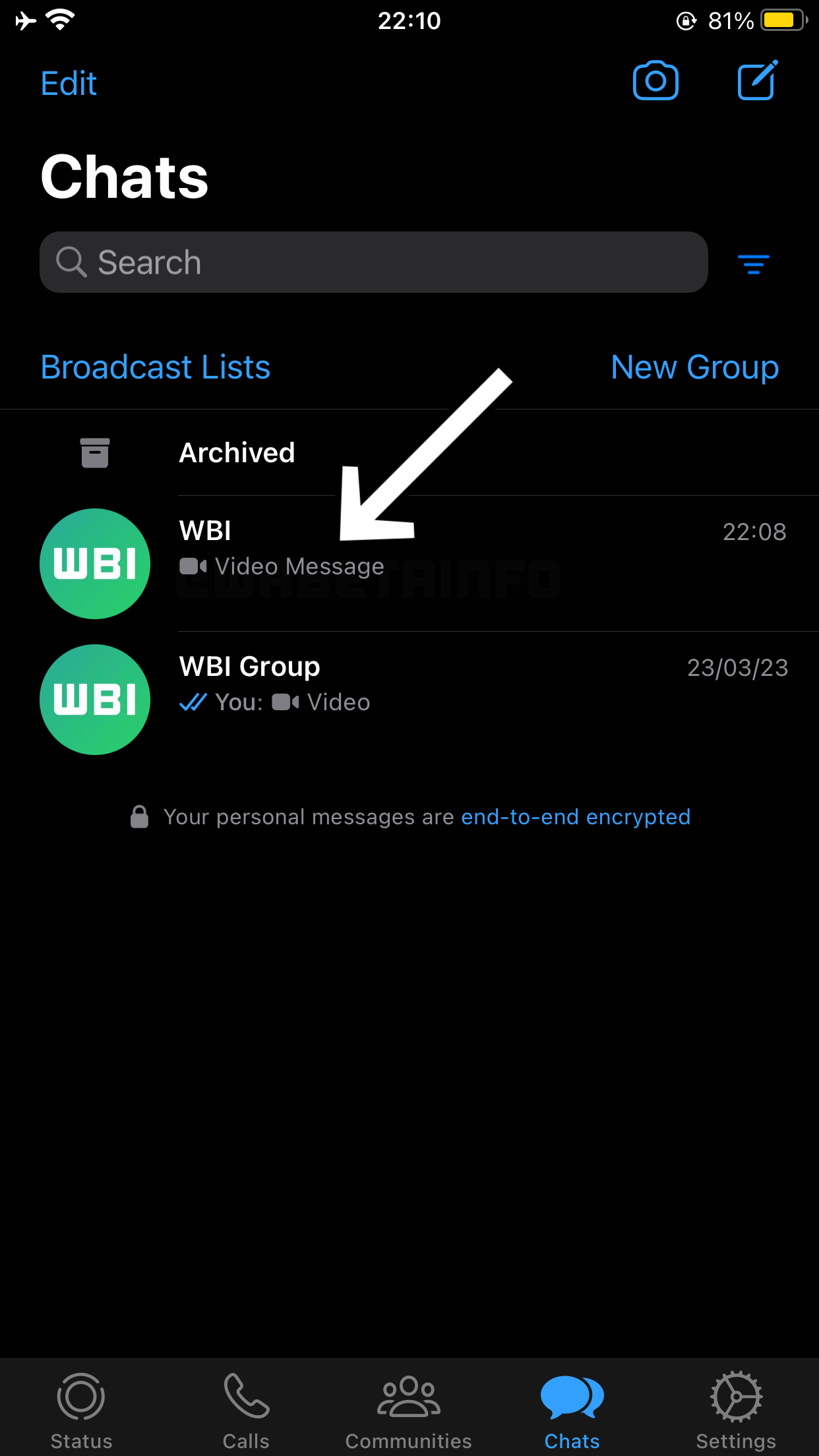Open the end-to-end encrypted link

(x=575, y=817)
